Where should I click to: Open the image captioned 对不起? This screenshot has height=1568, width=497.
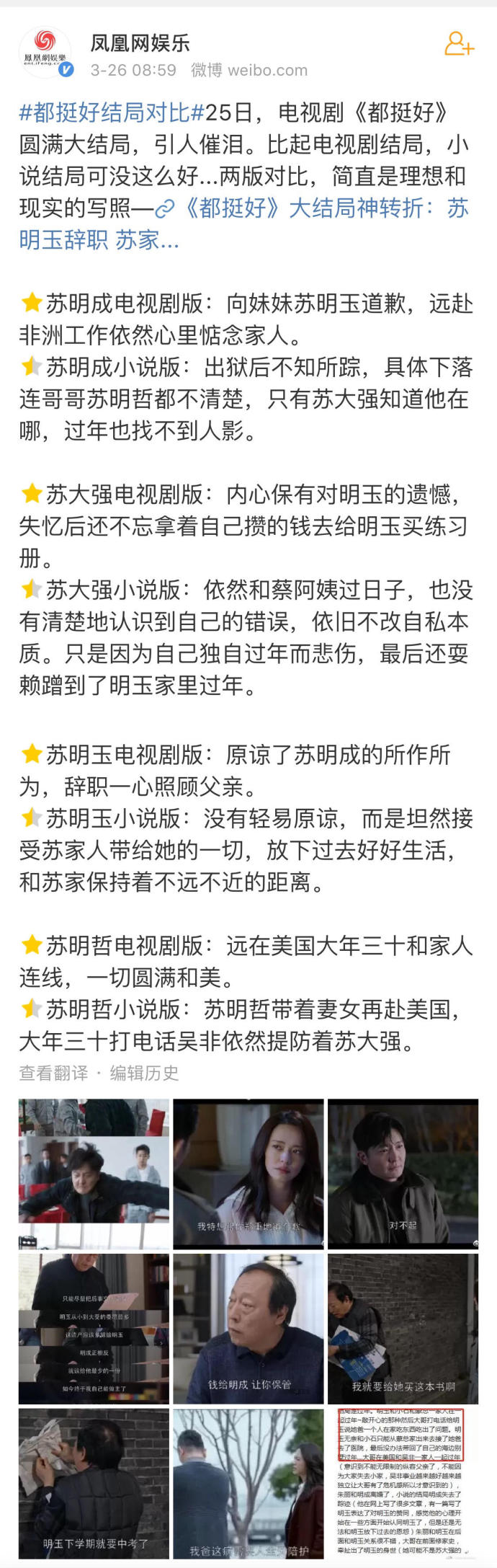(403, 1174)
